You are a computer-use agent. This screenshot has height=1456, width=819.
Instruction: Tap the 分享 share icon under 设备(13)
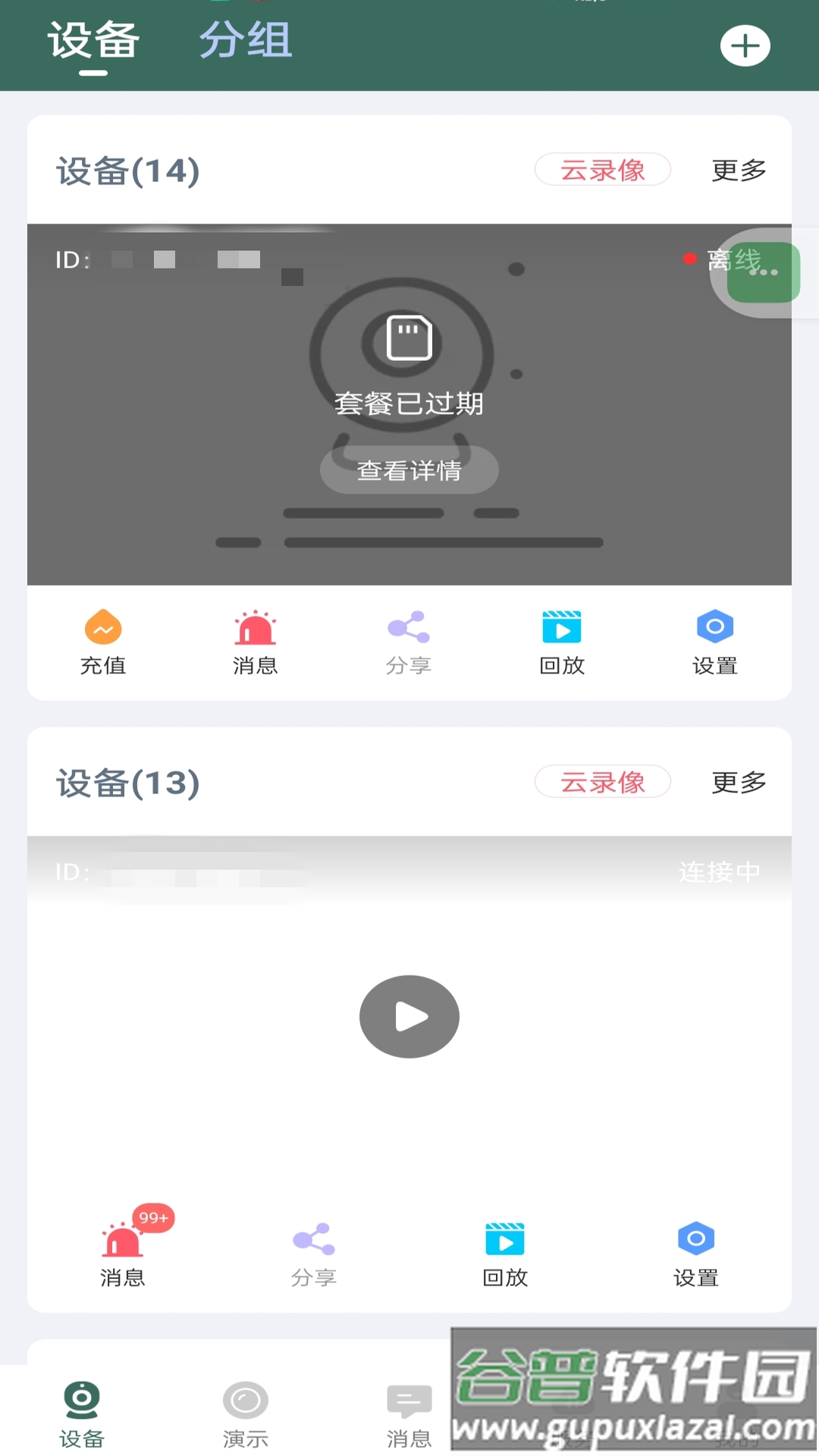[314, 1251]
